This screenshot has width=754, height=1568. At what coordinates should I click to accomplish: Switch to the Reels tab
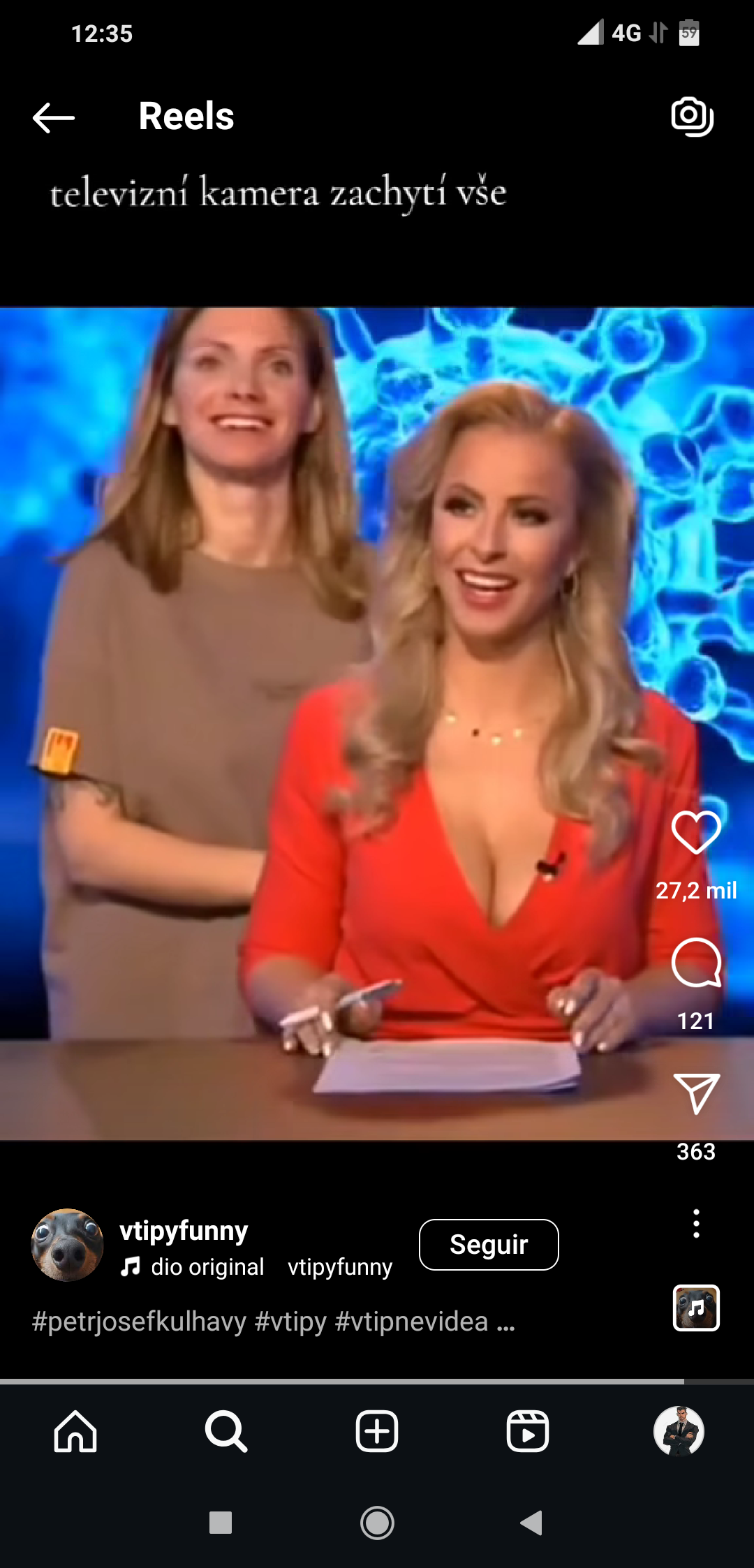click(528, 1431)
